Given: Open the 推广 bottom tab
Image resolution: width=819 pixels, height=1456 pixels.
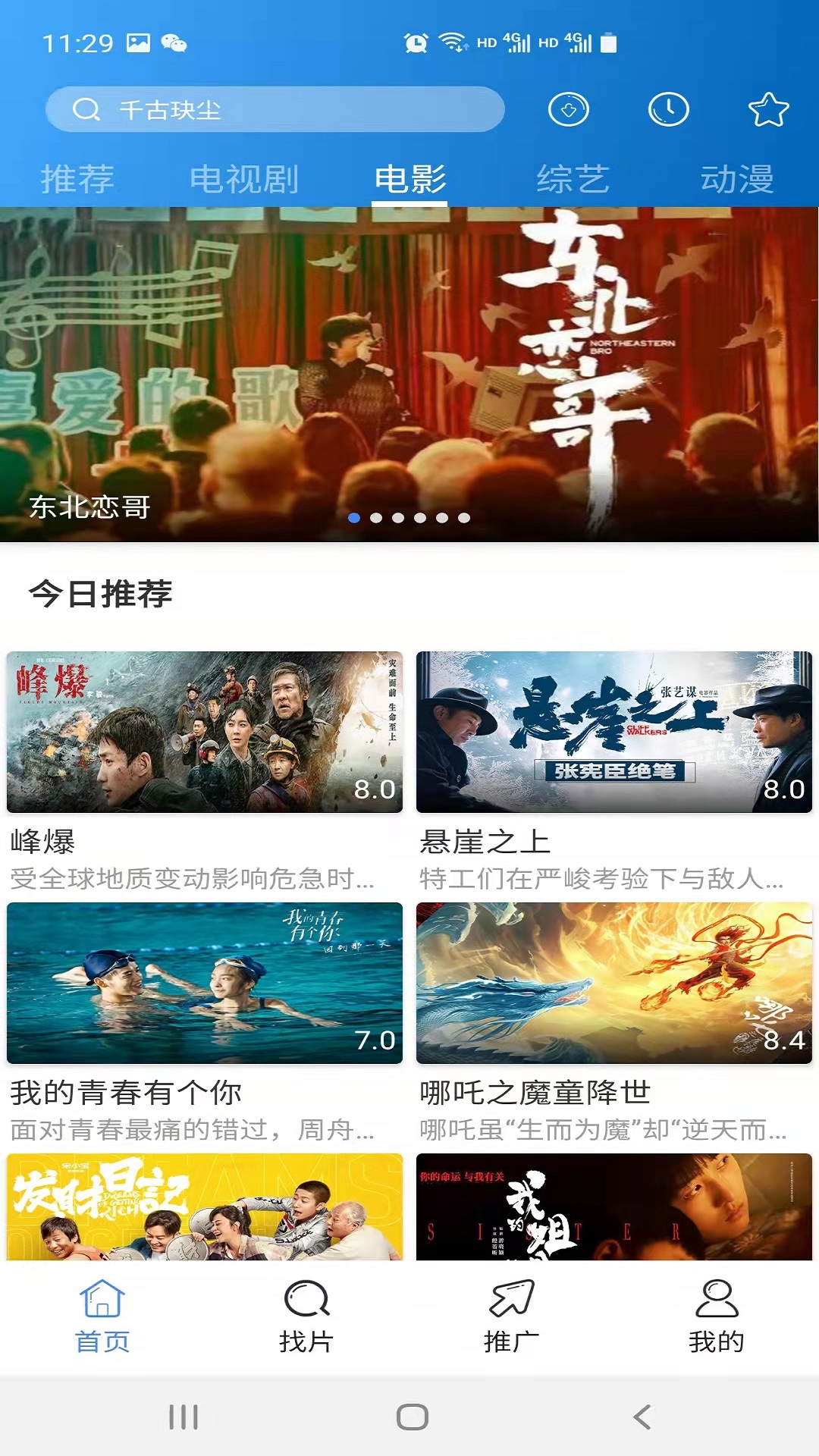Looking at the screenshot, I should (512, 1316).
